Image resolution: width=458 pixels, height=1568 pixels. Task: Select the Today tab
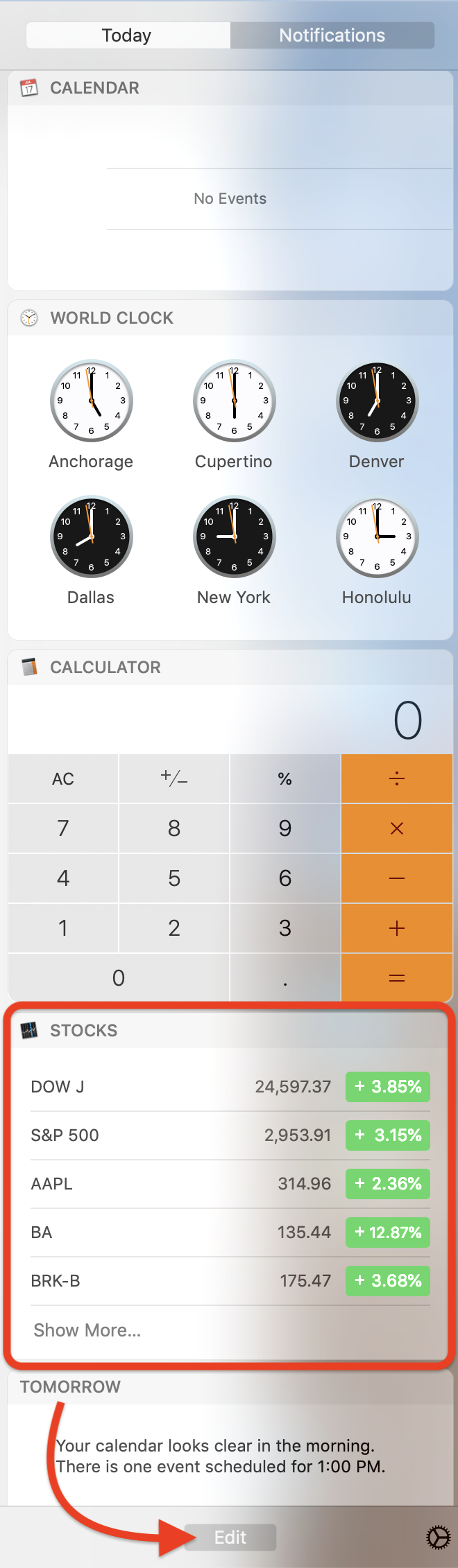(x=128, y=35)
